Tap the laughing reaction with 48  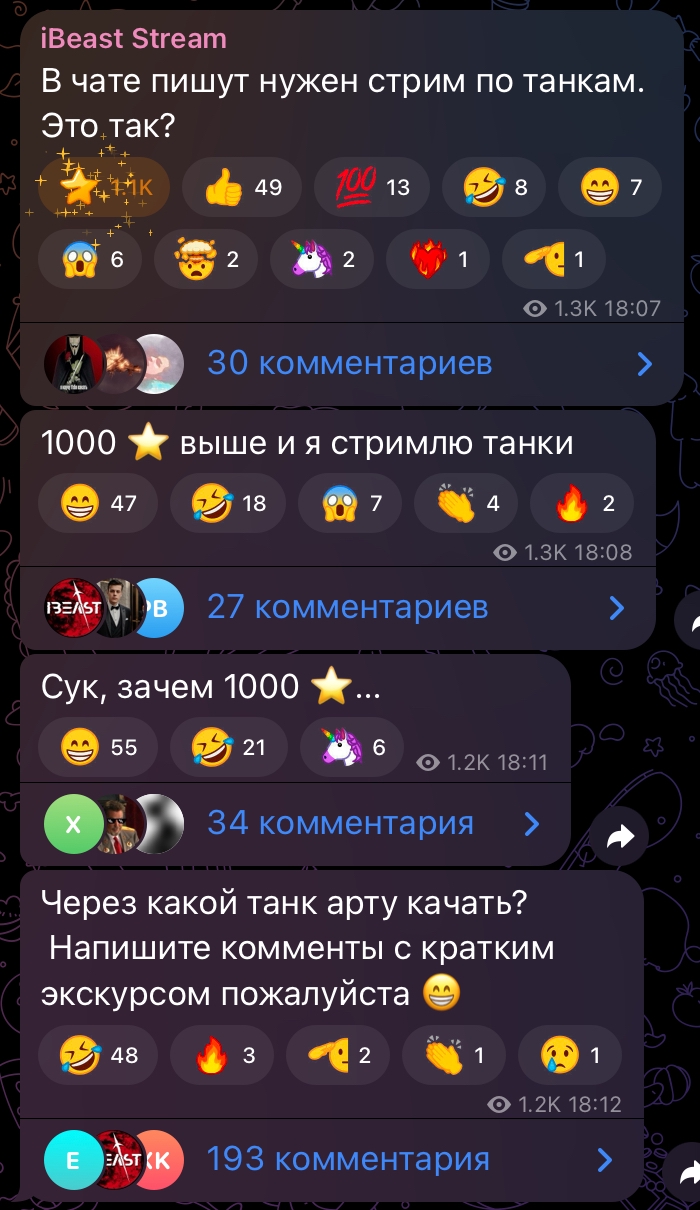[x=97, y=1055]
